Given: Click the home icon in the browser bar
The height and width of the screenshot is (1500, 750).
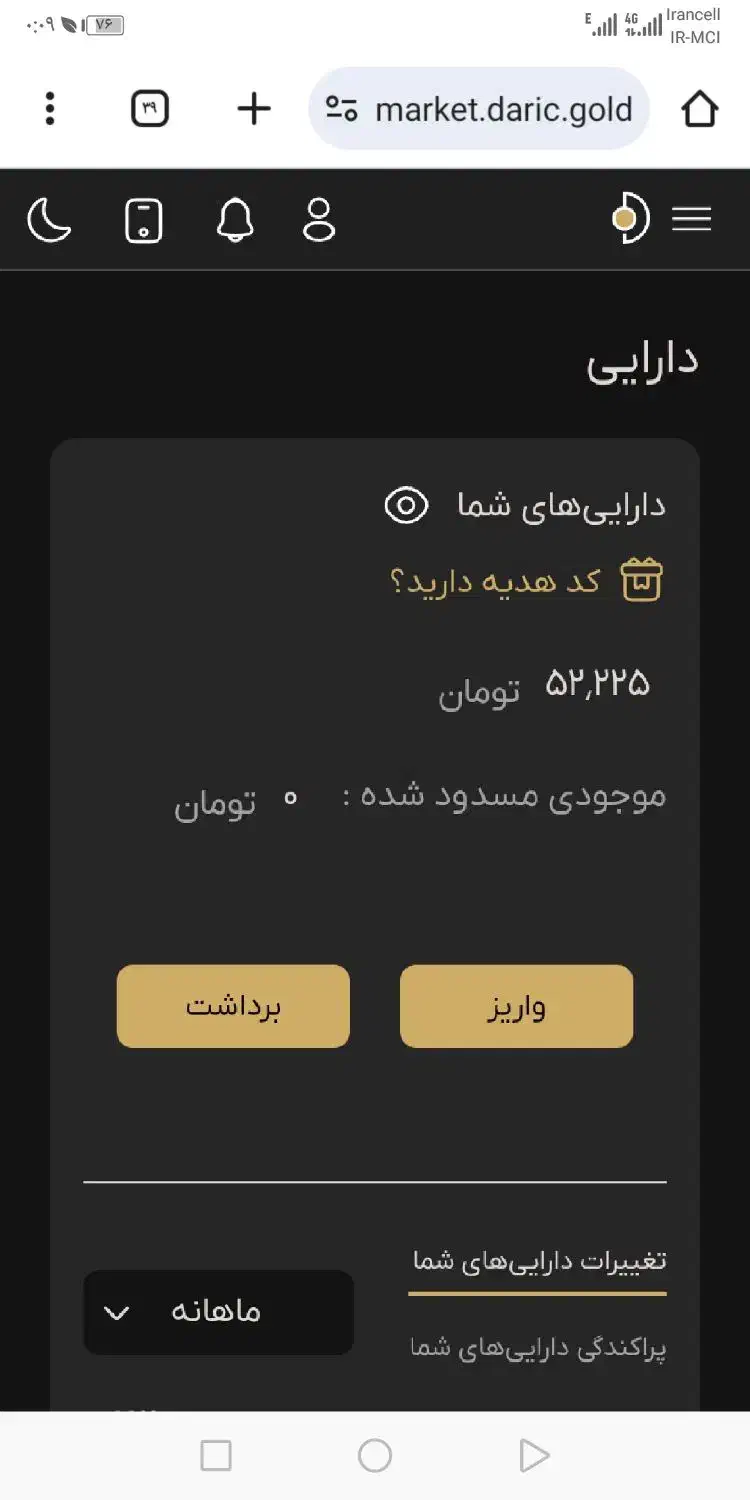Looking at the screenshot, I should 702,108.
